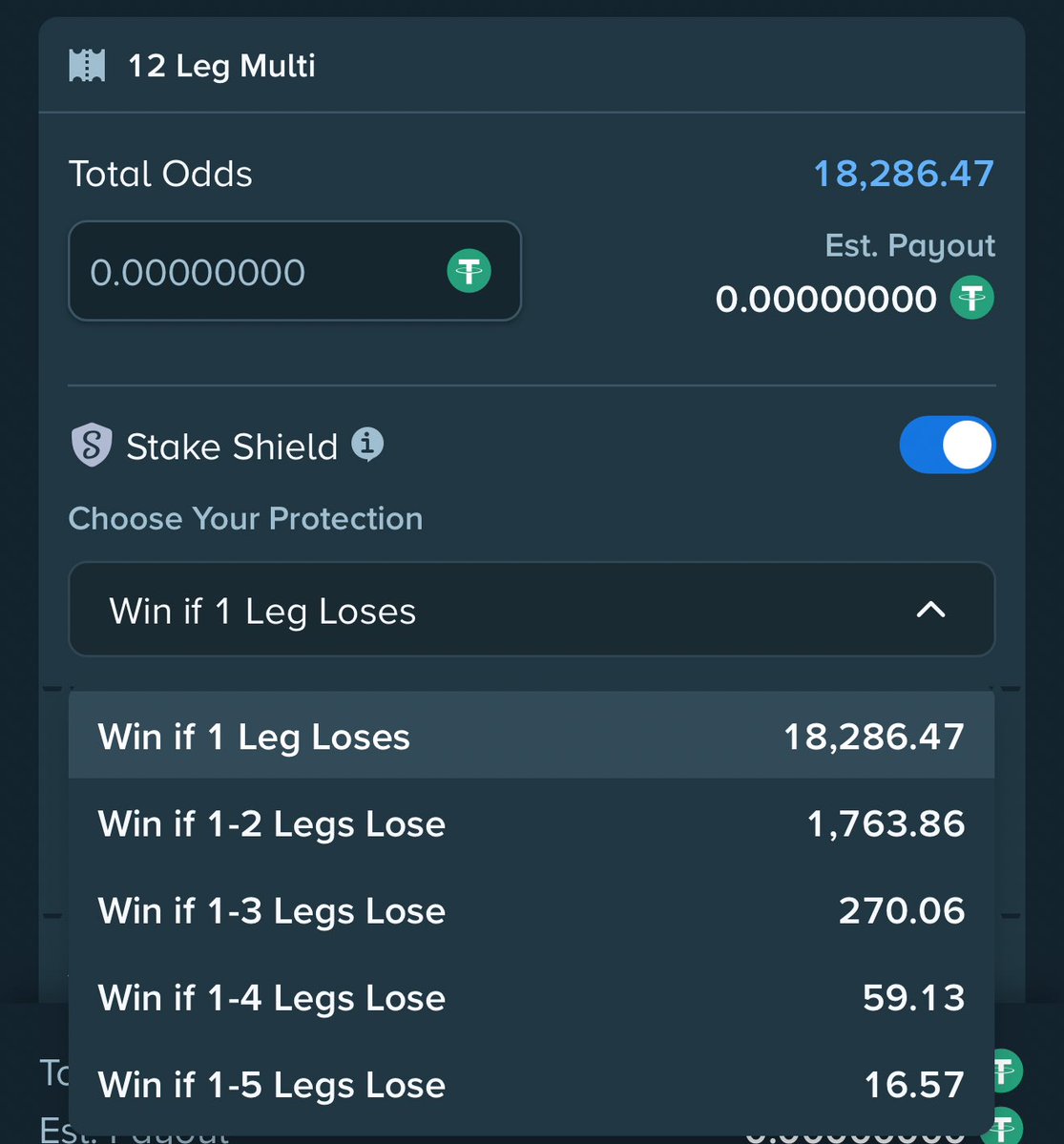This screenshot has height=1144, width=1064.
Task: Click the Choose Your Protection label
Action: click(x=245, y=518)
